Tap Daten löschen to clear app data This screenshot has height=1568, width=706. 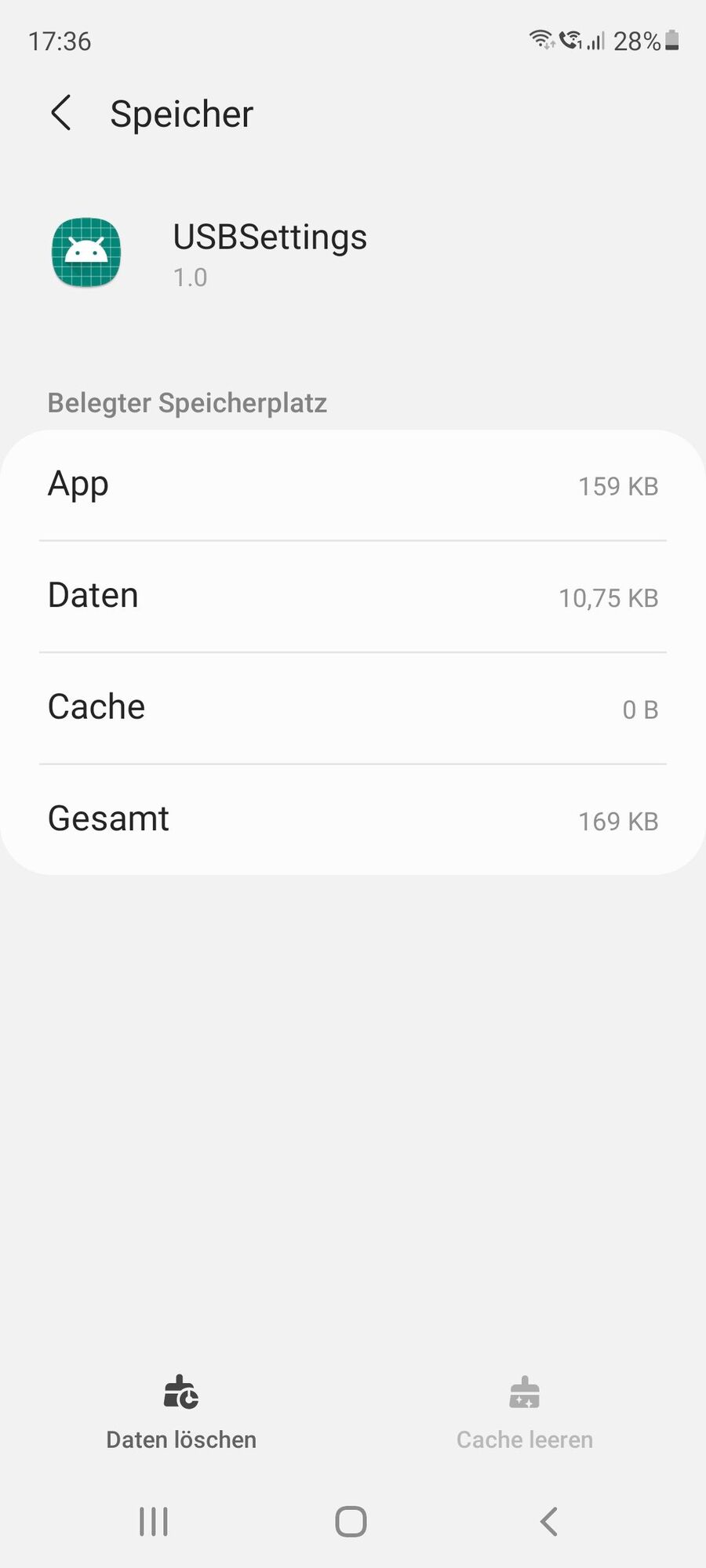[181, 1412]
